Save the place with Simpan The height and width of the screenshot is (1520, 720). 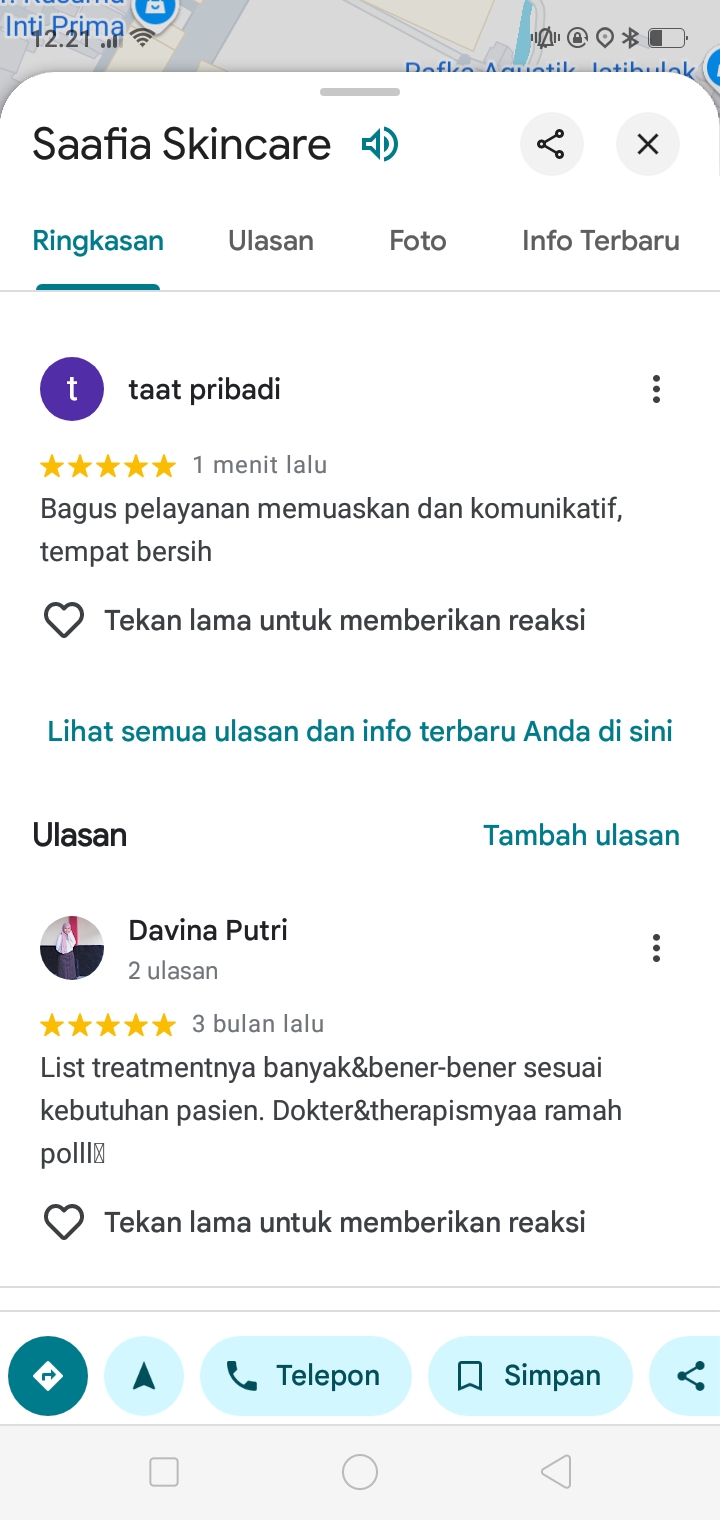530,1376
